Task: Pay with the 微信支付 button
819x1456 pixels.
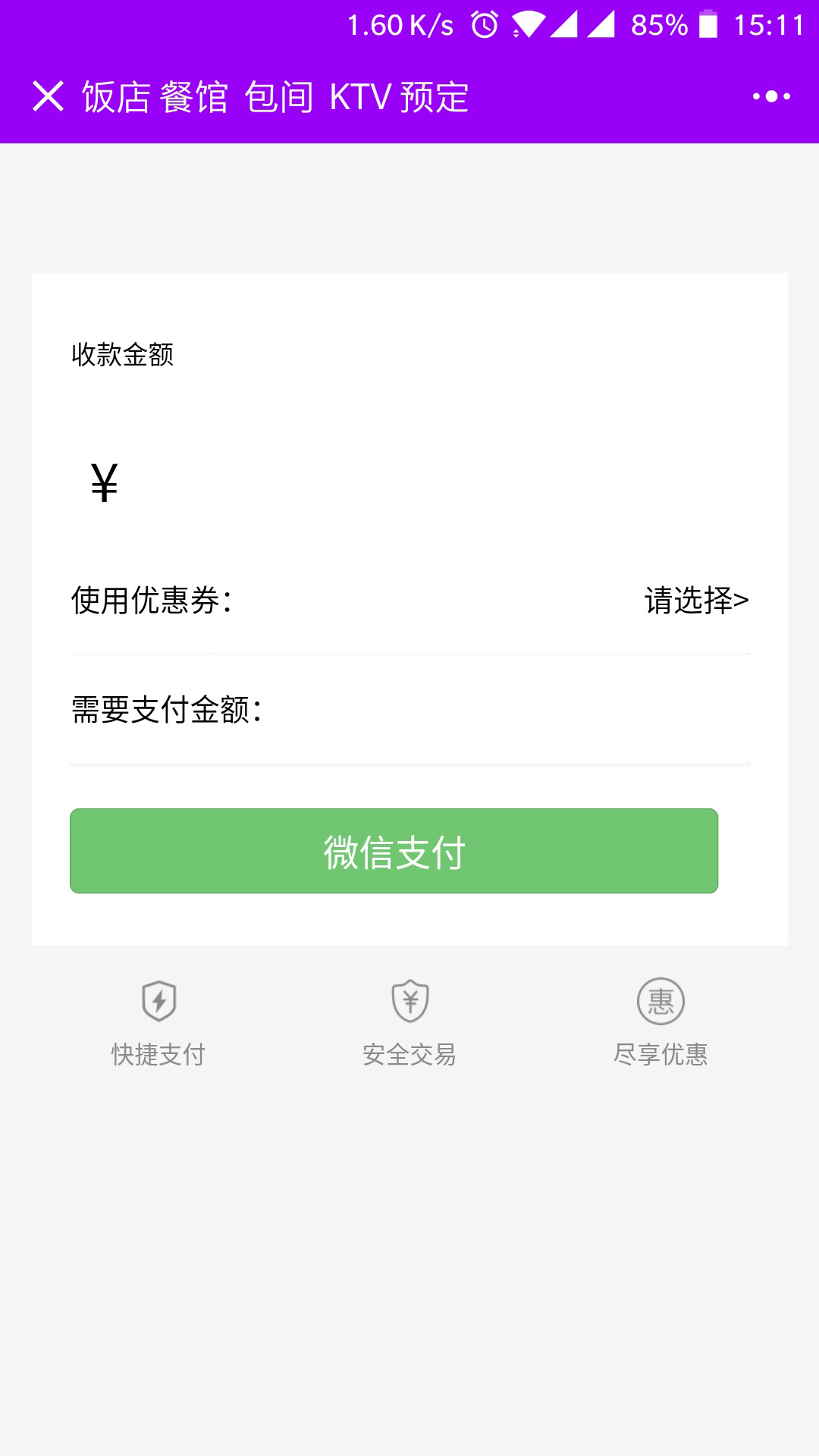Action: pos(394,851)
